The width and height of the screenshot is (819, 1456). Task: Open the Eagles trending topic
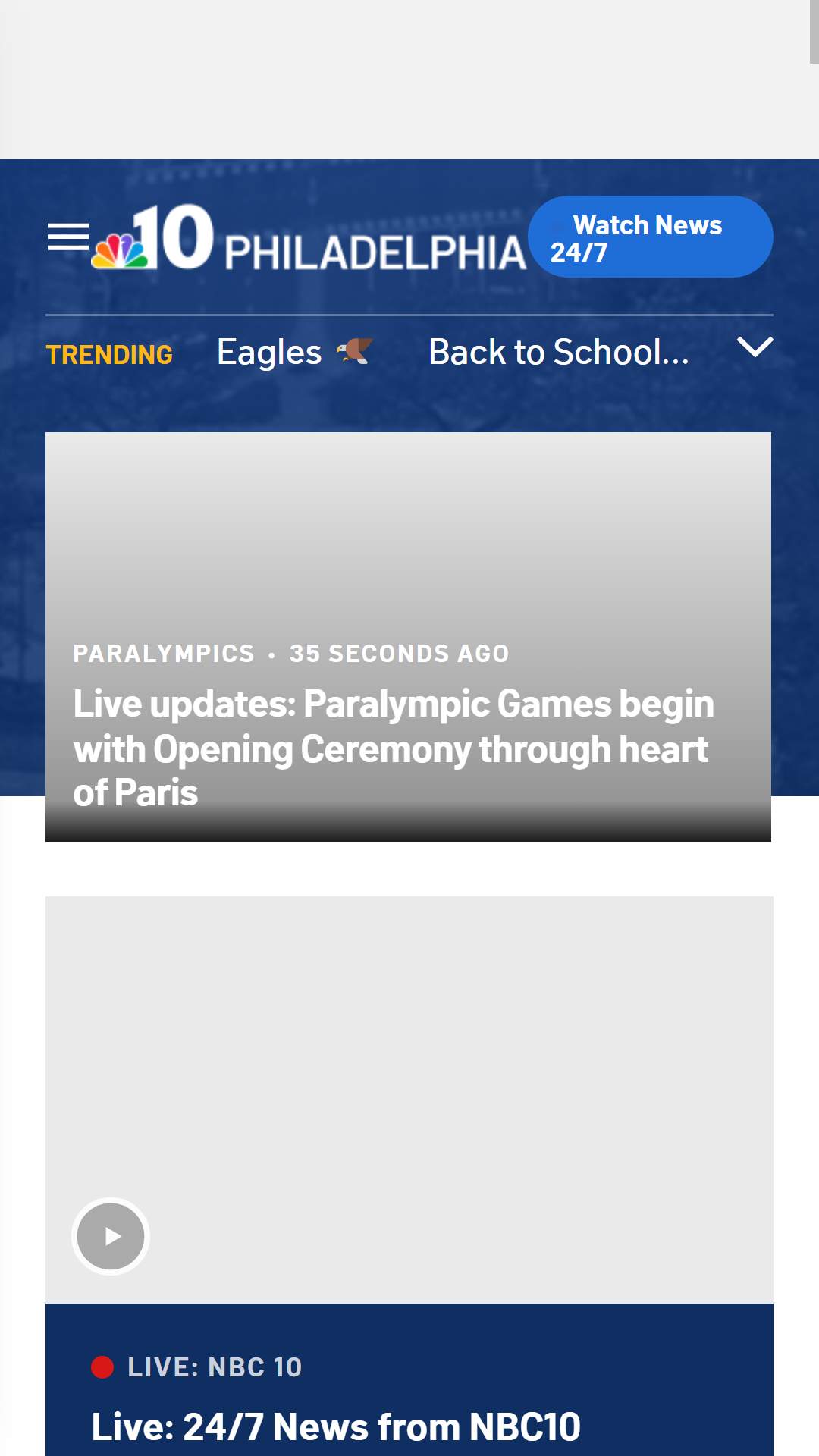pyautogui.click(x=294, y=352)
